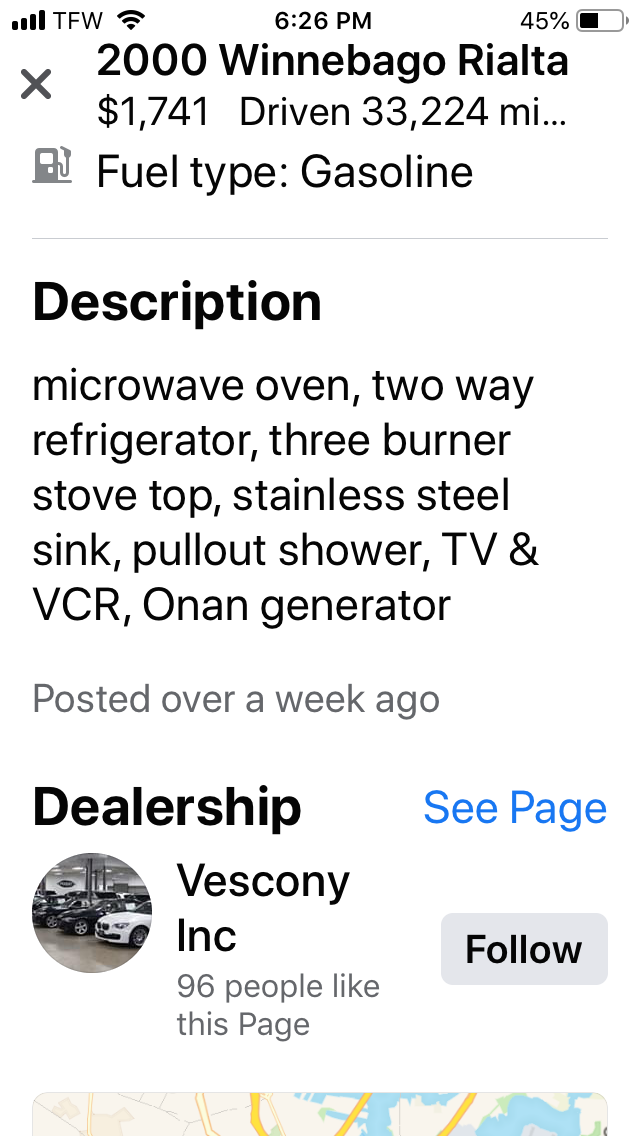The width and height of the screenshot is (640, 1136).
Task: Open the dealership's See Page link
Action: click(515, 807)
